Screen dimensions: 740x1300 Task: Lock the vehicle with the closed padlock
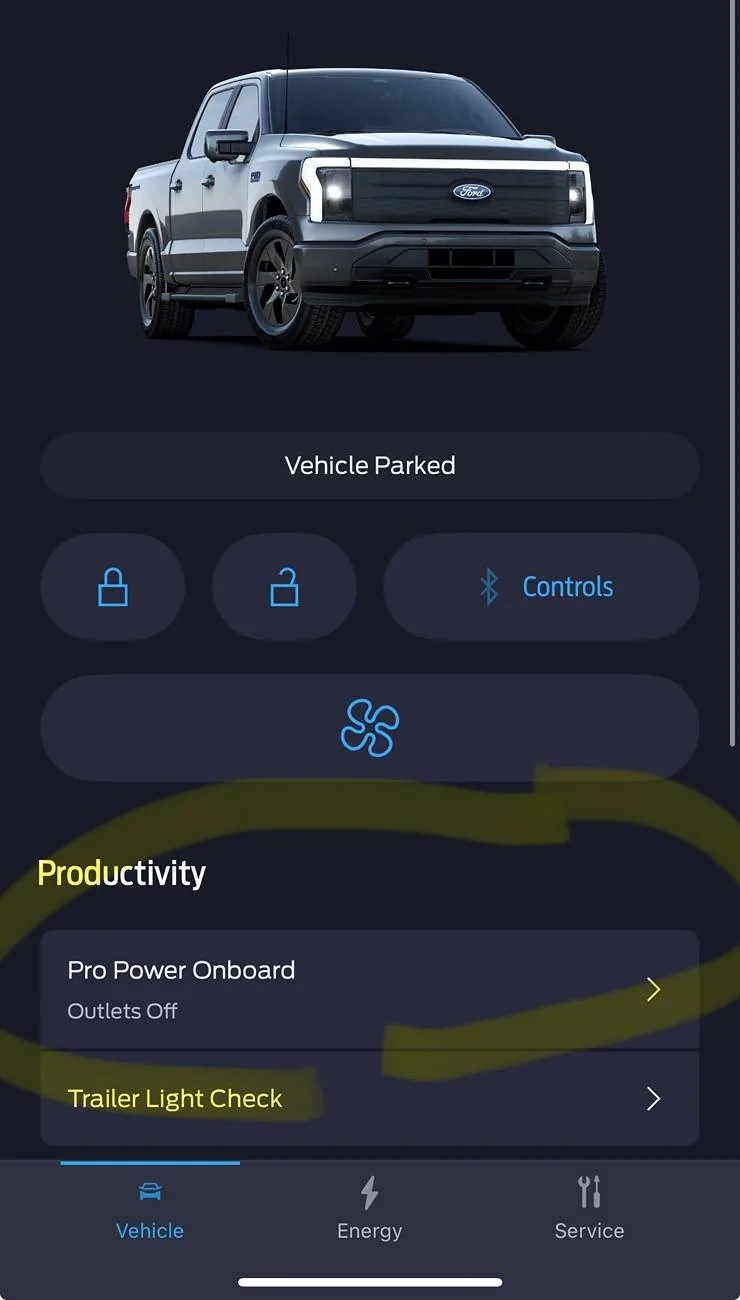click(x=113, y=587)
